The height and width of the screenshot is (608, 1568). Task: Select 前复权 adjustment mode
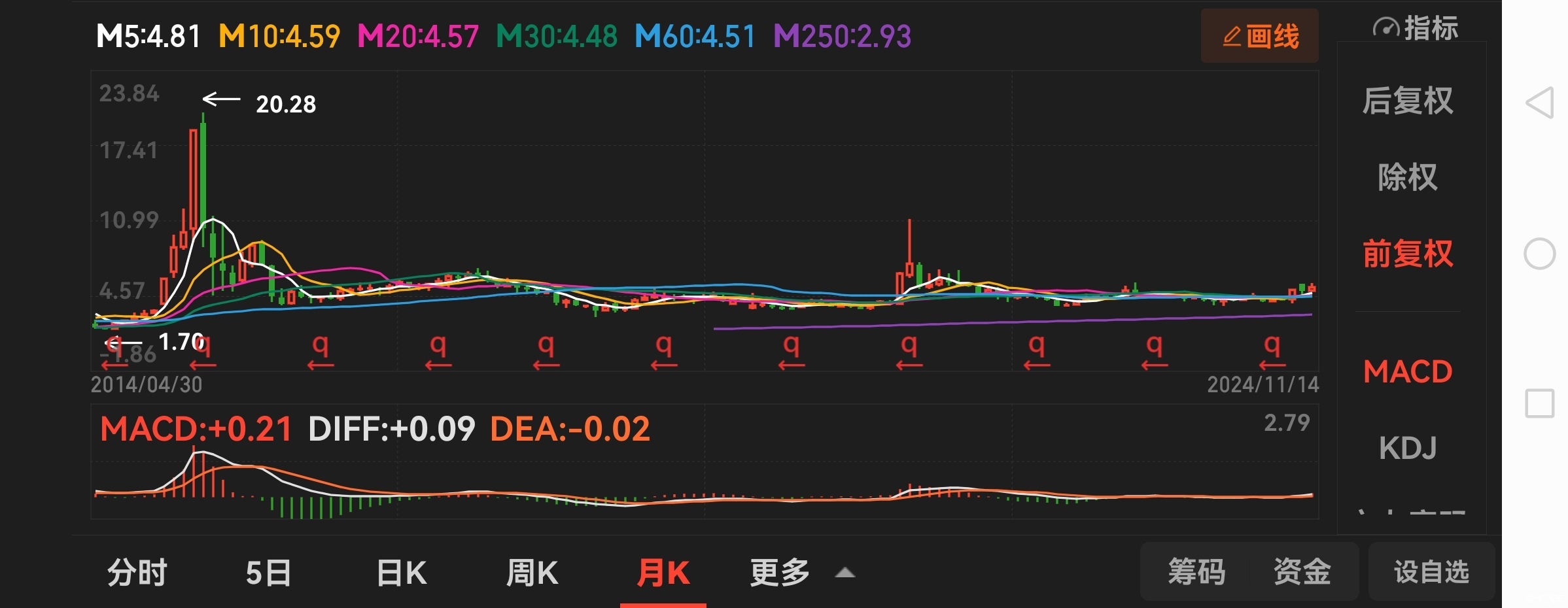tap(1408, 254)
